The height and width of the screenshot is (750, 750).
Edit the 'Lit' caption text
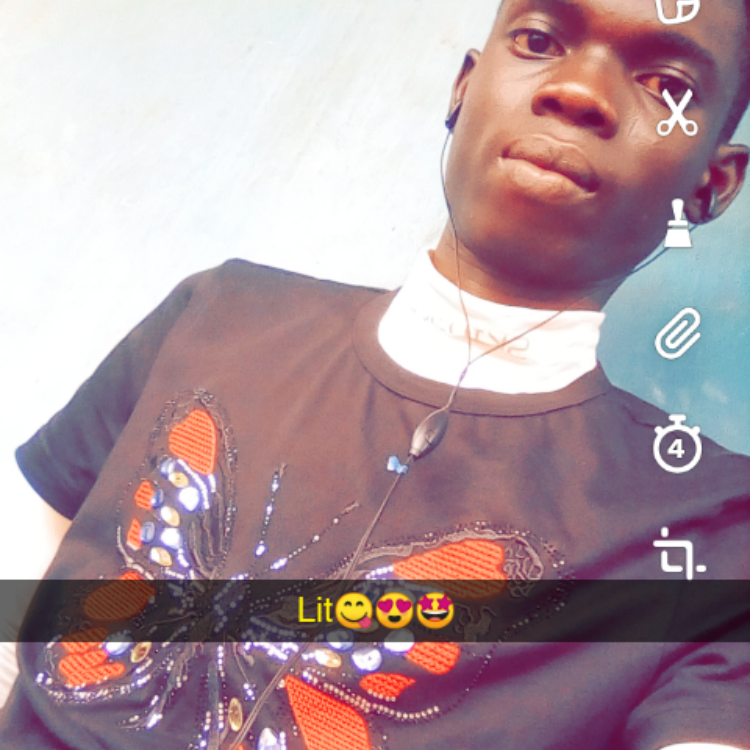click(375, 610)
